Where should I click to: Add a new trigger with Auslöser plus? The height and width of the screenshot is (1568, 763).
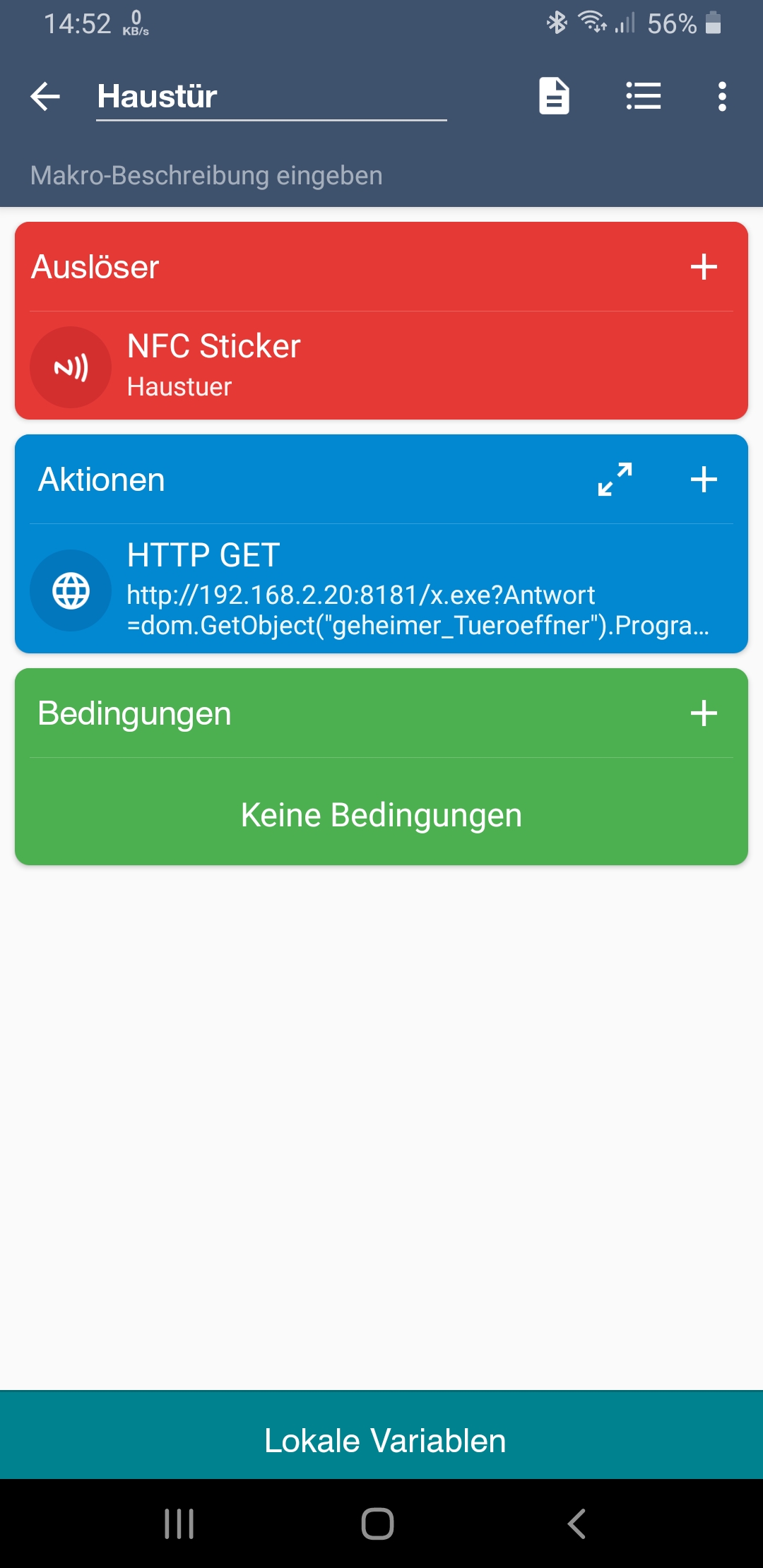tap(704, 267)
